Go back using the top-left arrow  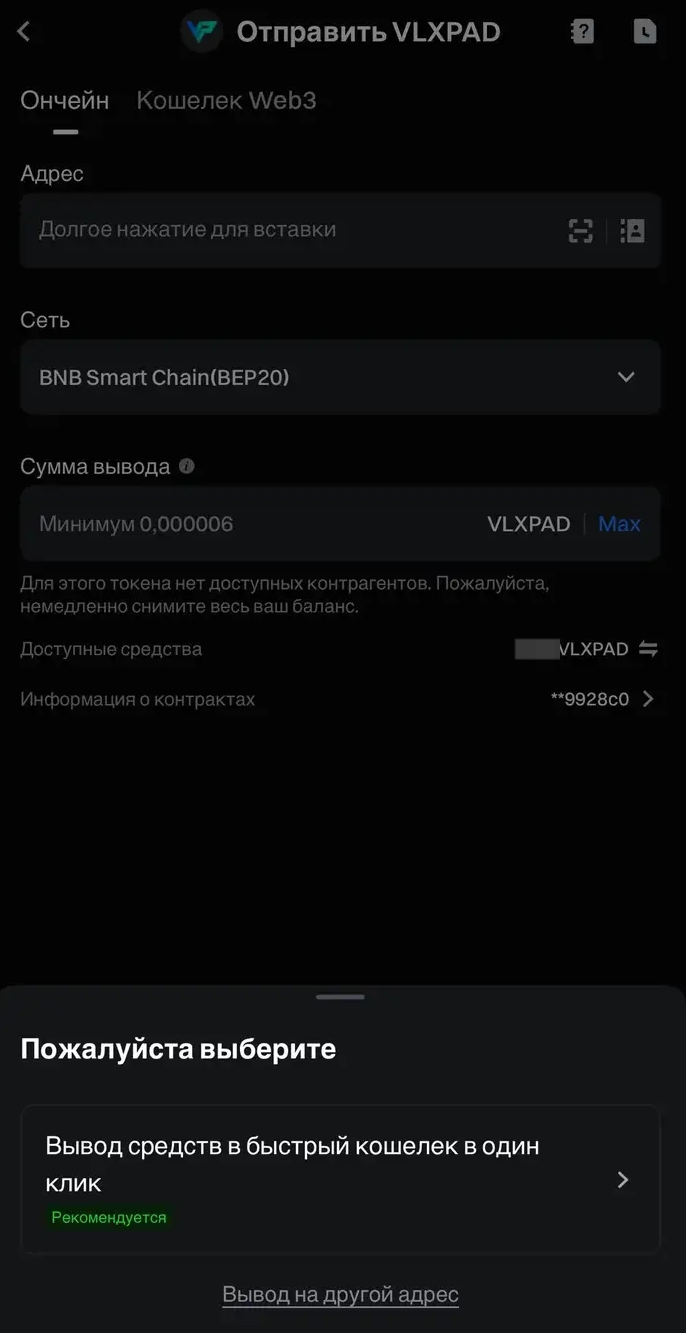click(24, 32)
